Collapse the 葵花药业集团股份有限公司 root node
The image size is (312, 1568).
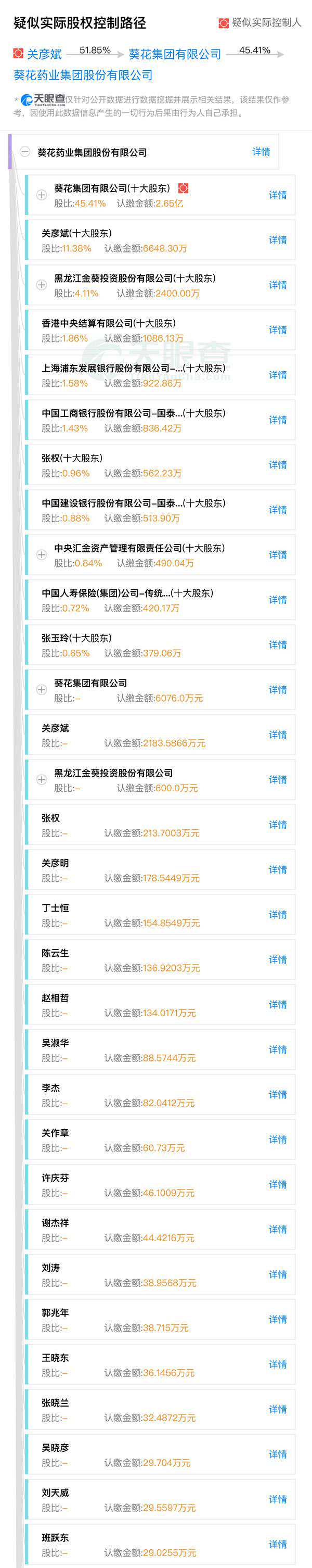25,152
